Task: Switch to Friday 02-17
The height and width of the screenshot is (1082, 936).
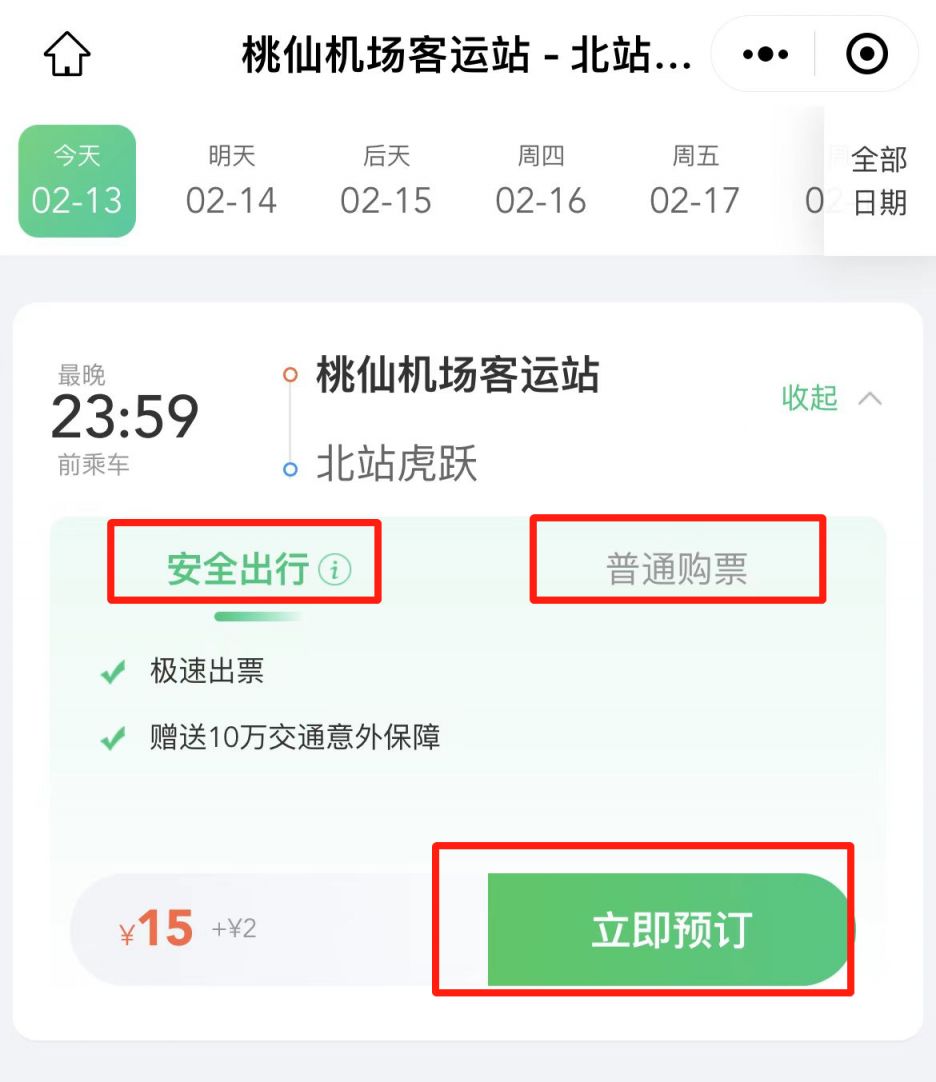Action: pyautogui.click(x=695, y=181)
